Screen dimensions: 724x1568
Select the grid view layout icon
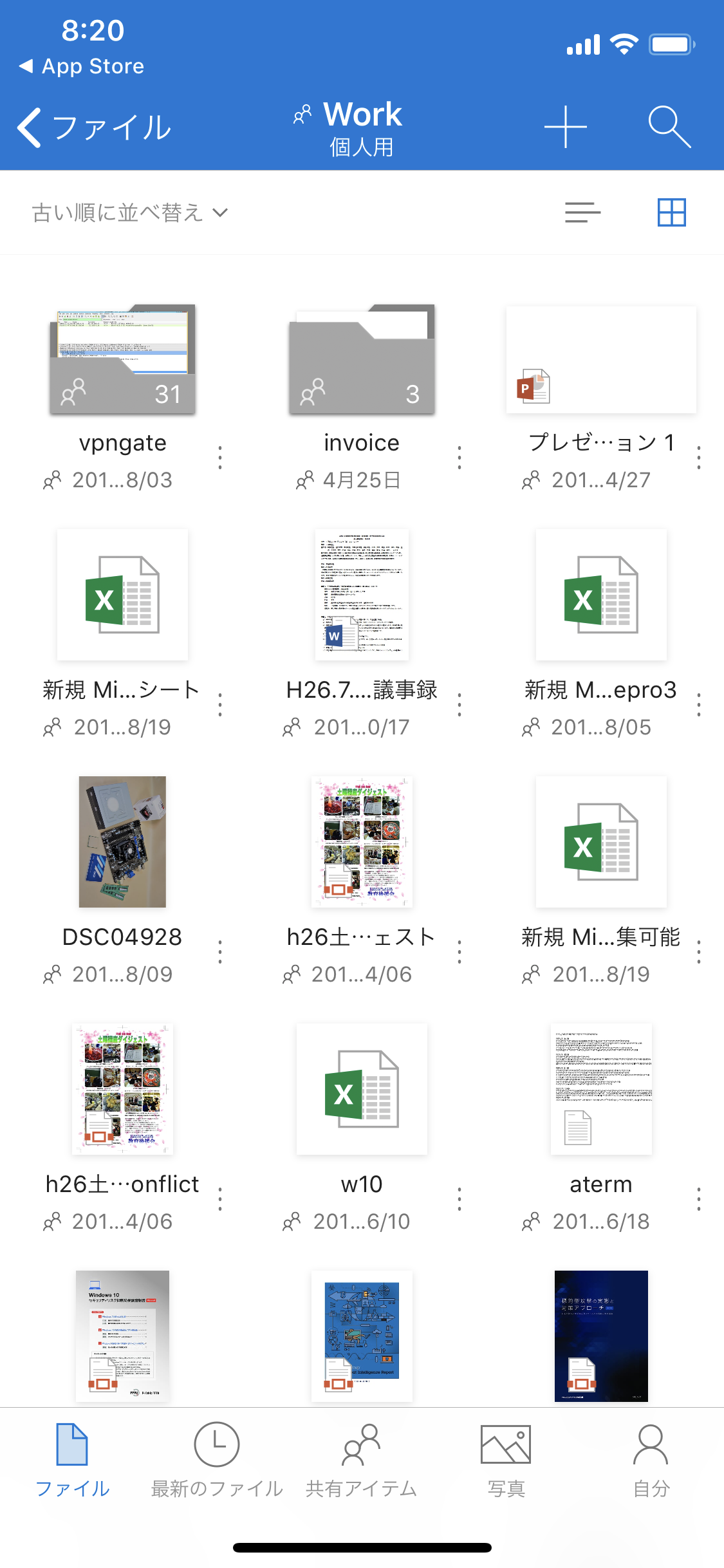point(673,212)
